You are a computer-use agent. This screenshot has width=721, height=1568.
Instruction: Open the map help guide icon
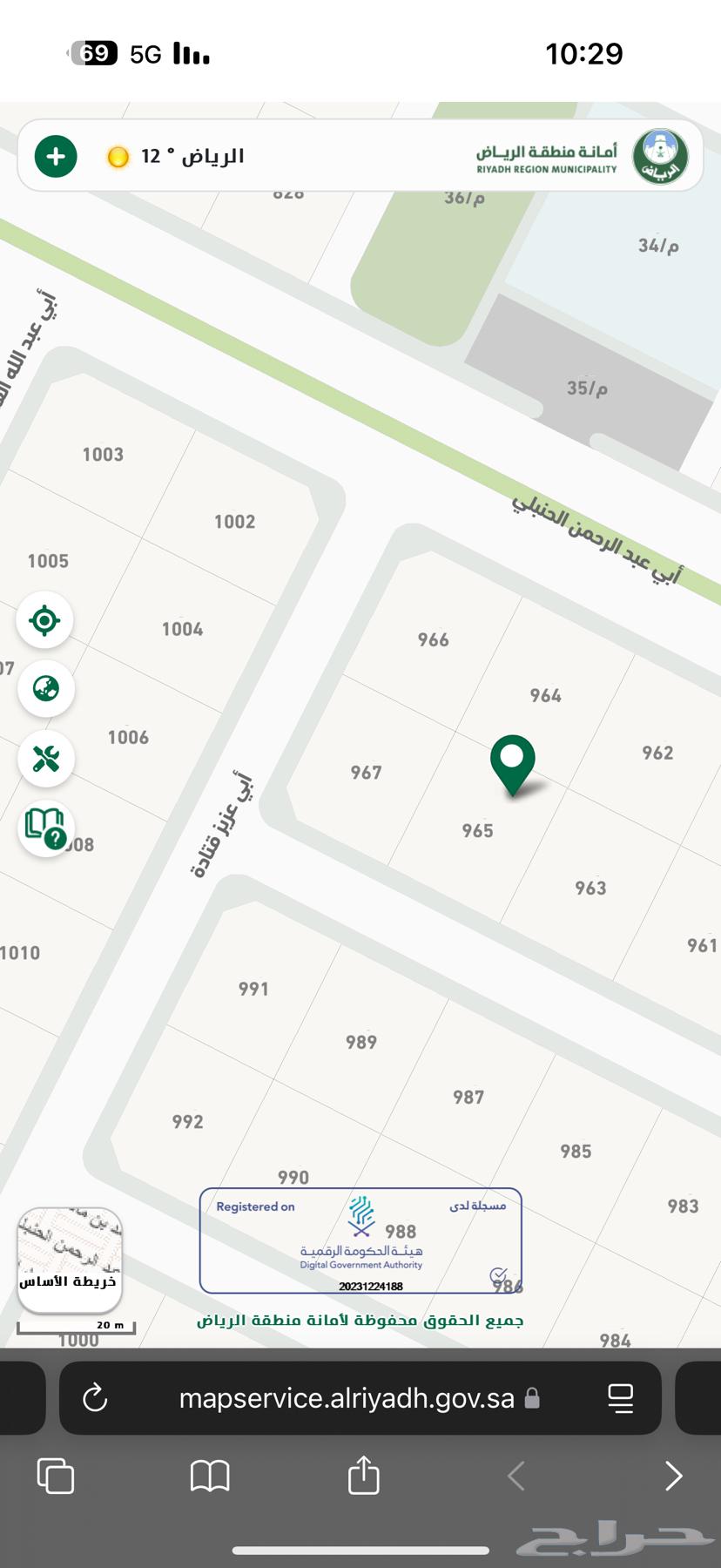(x=45, y=827)
